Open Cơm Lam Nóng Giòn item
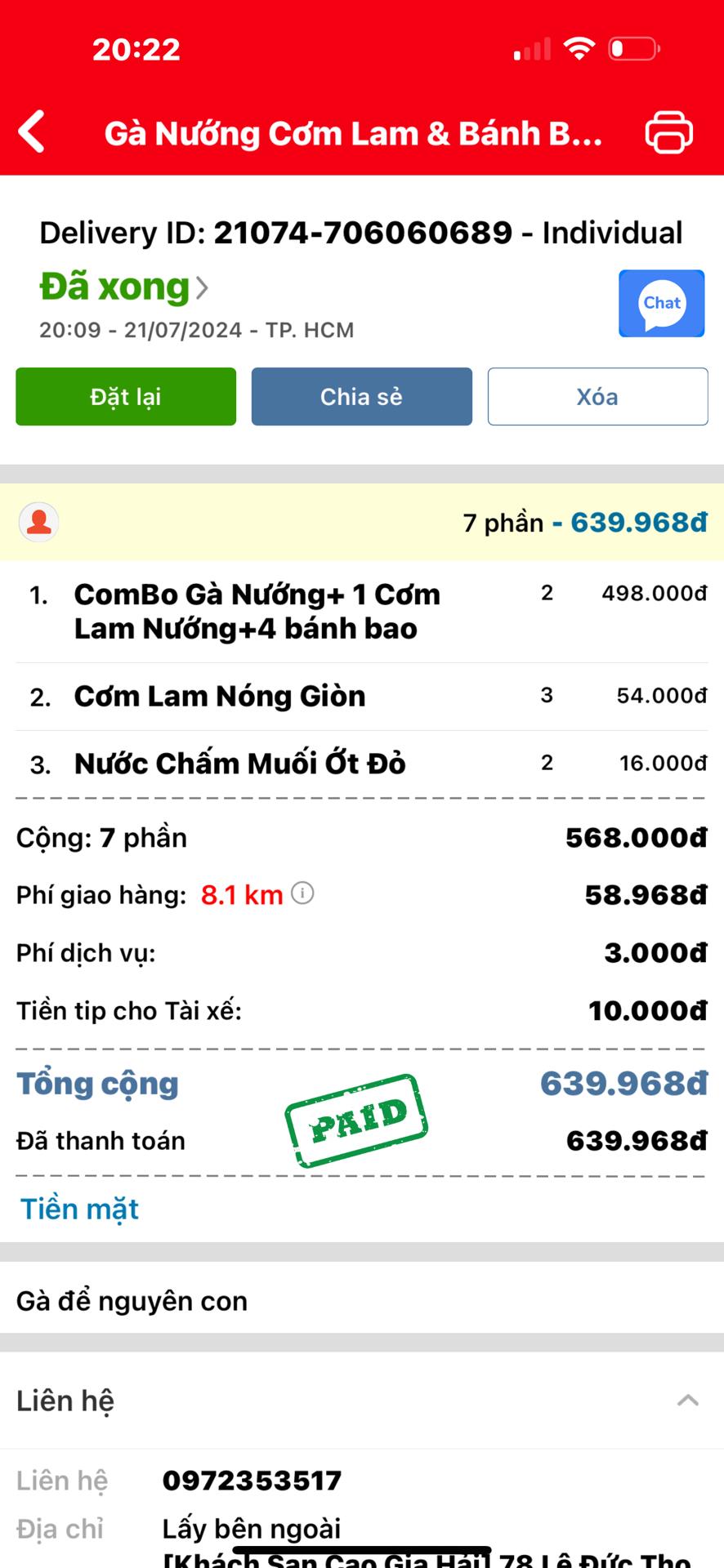 [x=220, y=697]
